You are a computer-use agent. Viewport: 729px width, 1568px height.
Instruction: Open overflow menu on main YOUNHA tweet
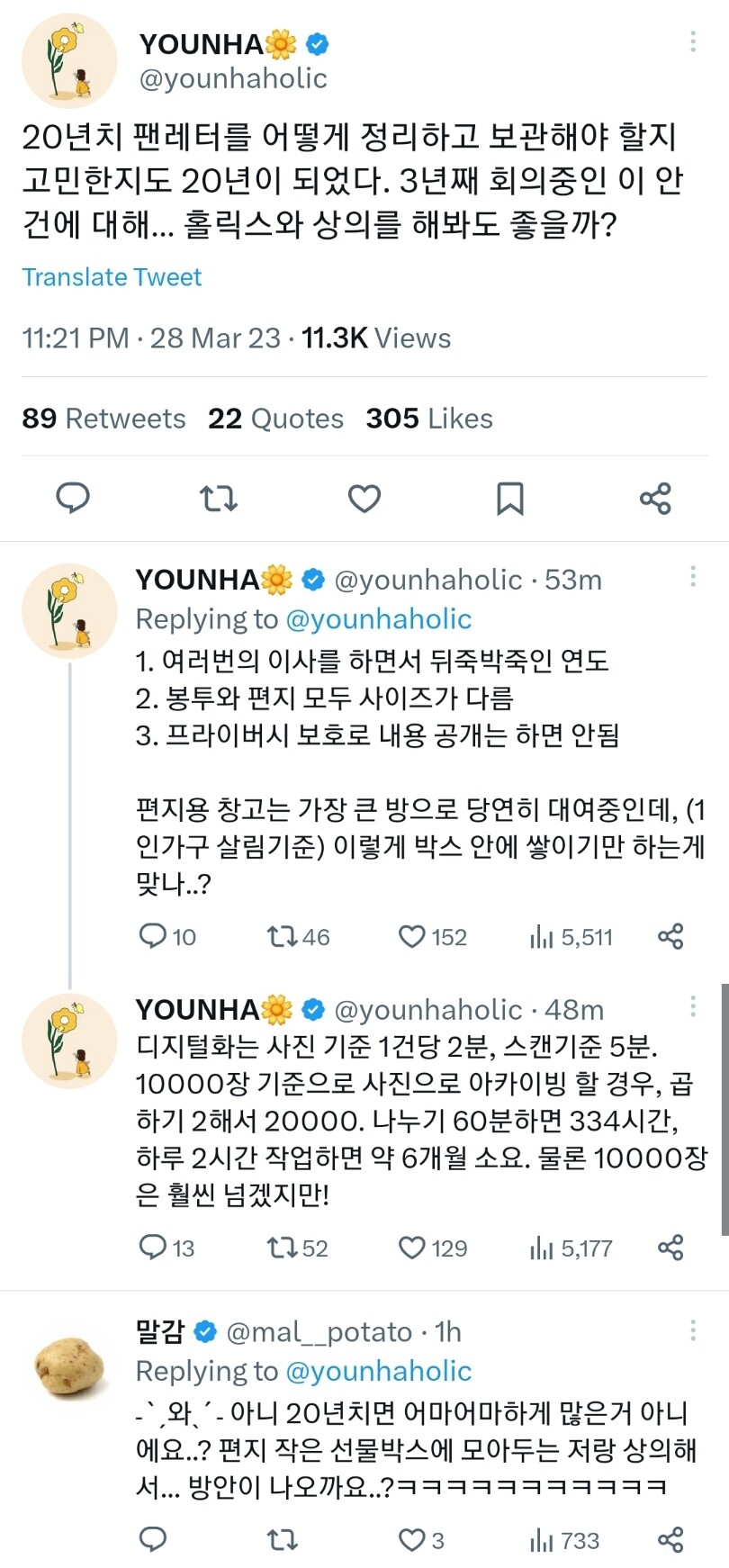point(692,41)
